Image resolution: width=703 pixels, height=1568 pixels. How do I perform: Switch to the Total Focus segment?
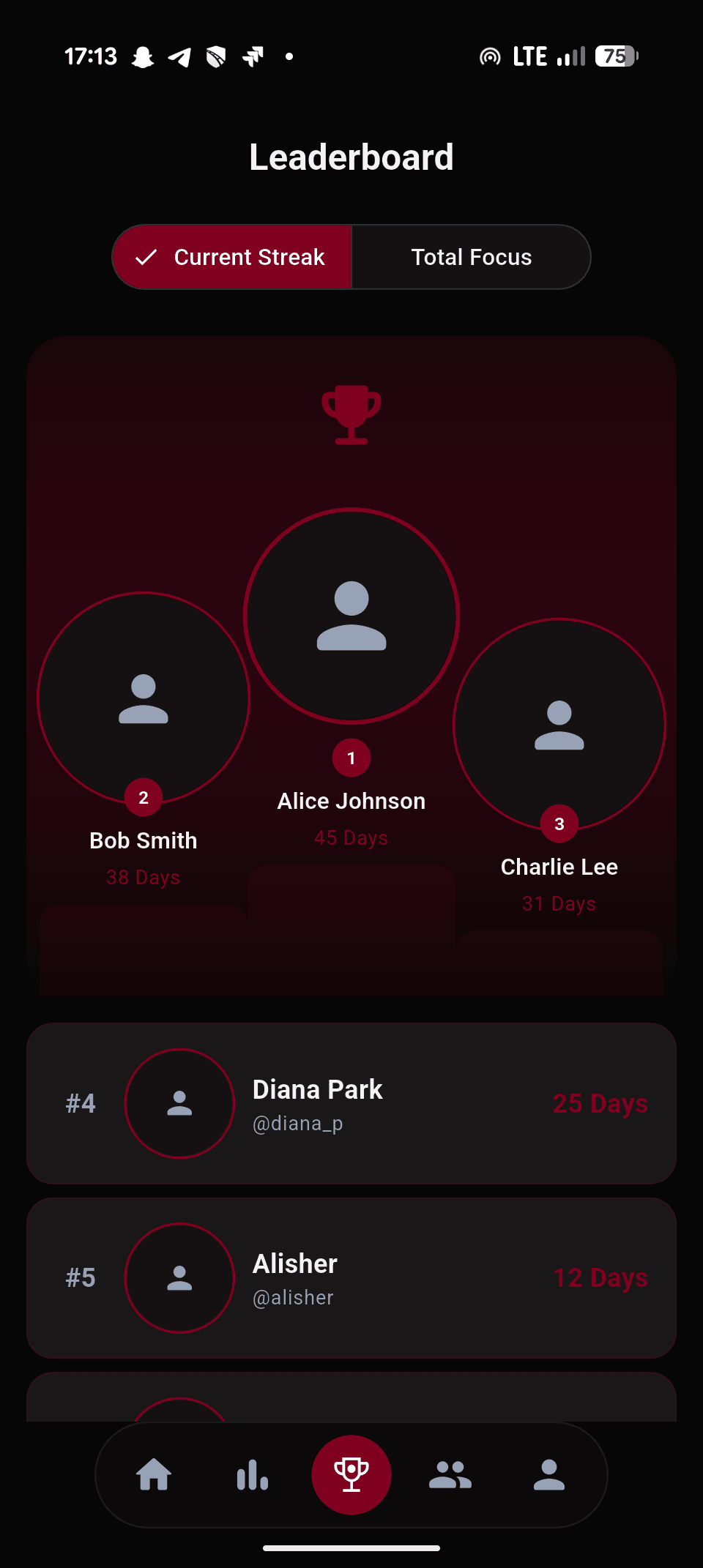click(471, 257)
